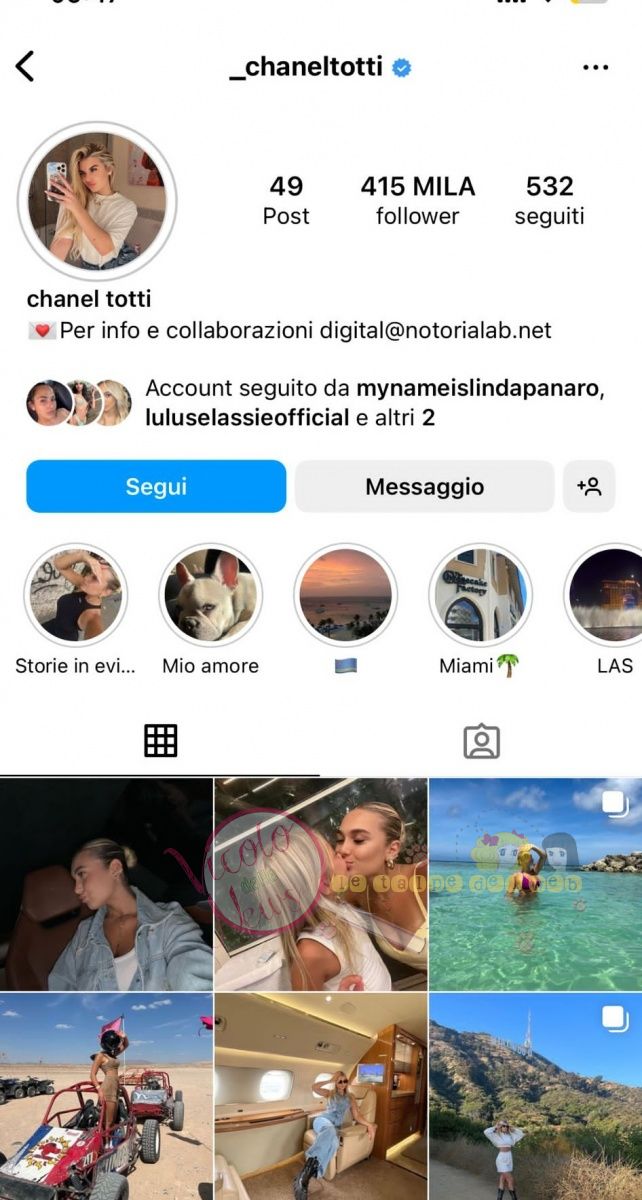Open the profile picture of chanel totti
The height and width of the screenshot is (1200, 642).
[x=97, y=201]
